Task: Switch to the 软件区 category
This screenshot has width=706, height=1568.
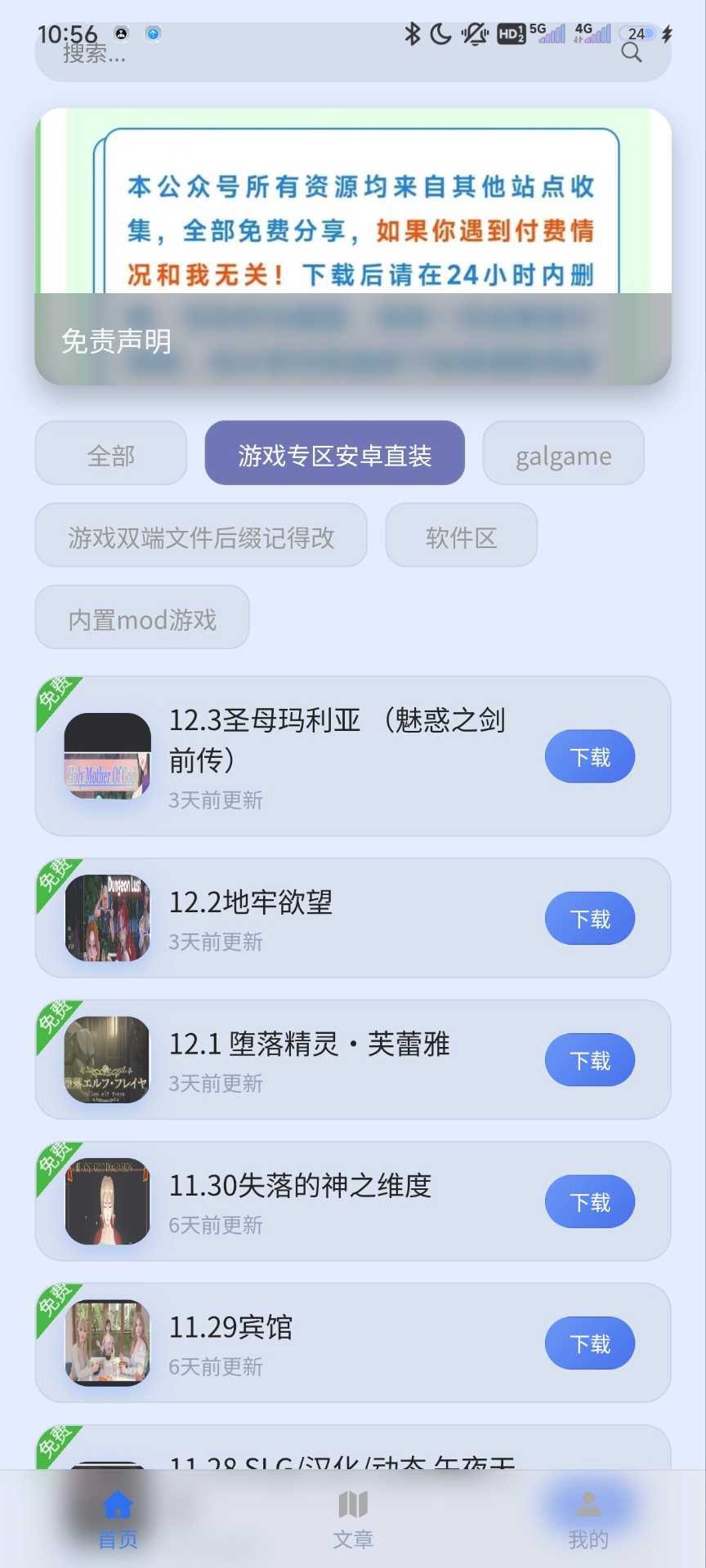Action: coord(461,536)
